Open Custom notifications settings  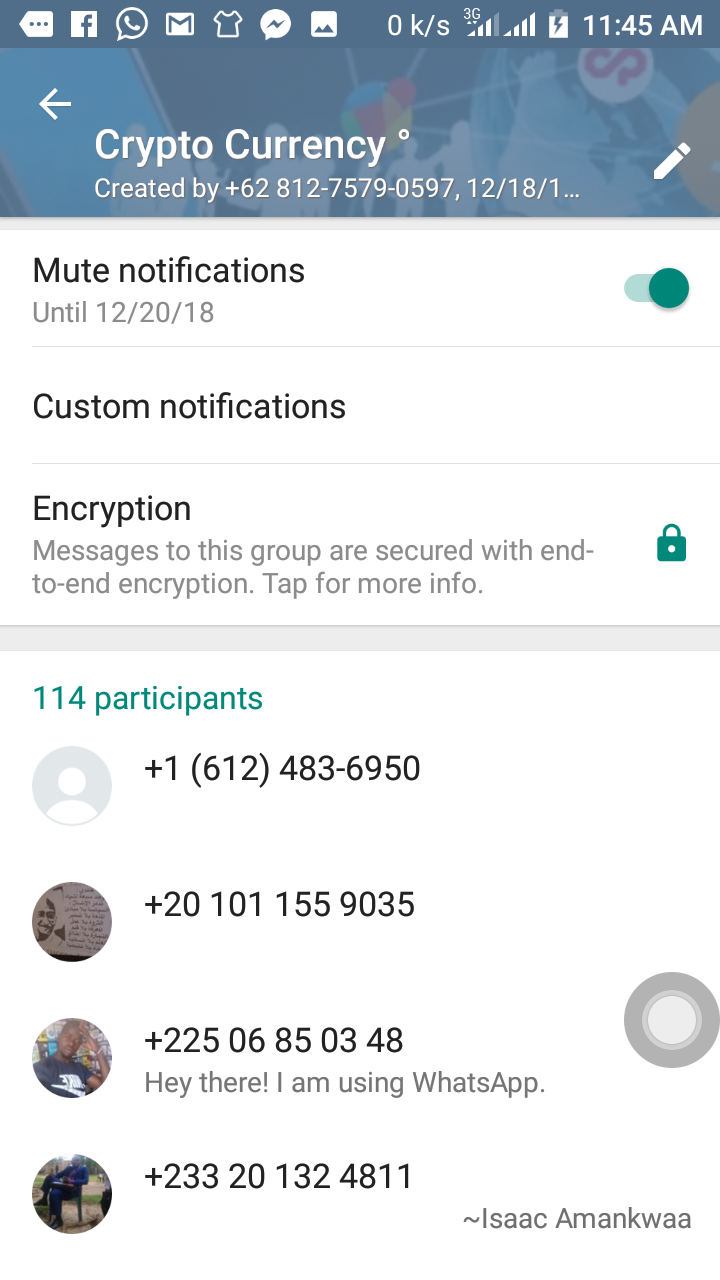[360, 406]
